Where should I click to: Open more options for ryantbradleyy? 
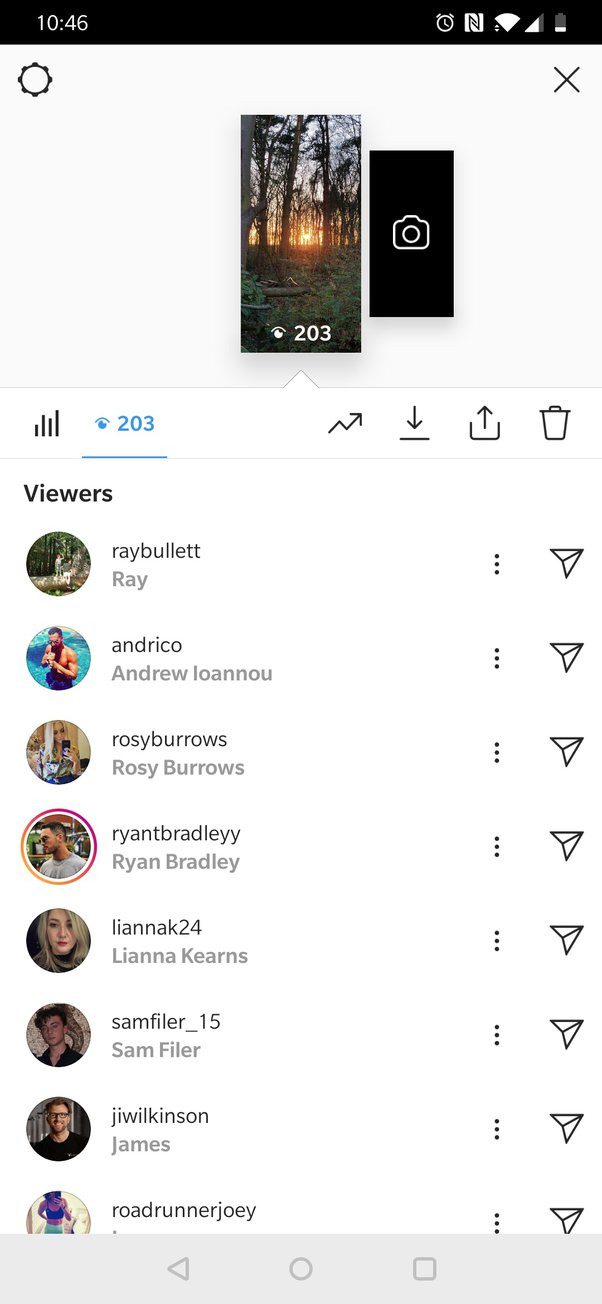[496, 847]
